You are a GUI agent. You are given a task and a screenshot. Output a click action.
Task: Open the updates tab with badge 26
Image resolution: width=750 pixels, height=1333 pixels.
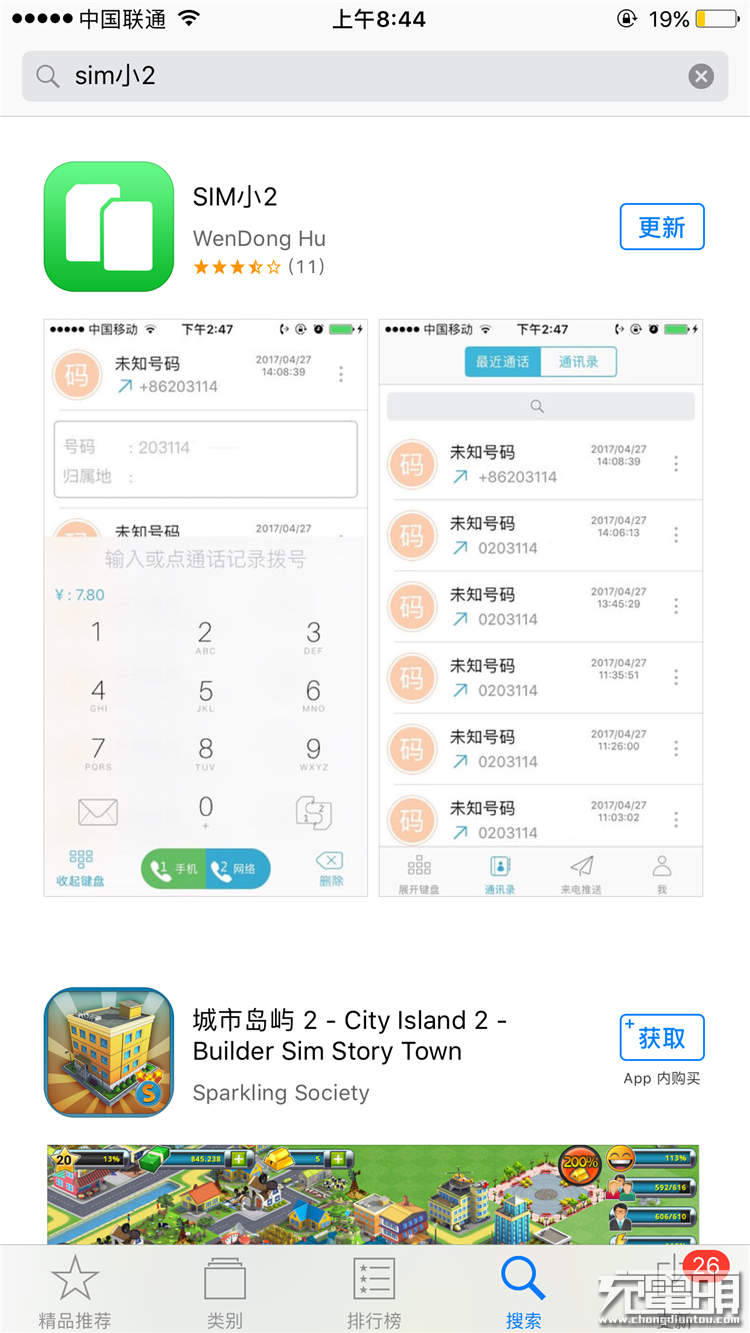coord(675,1290)
